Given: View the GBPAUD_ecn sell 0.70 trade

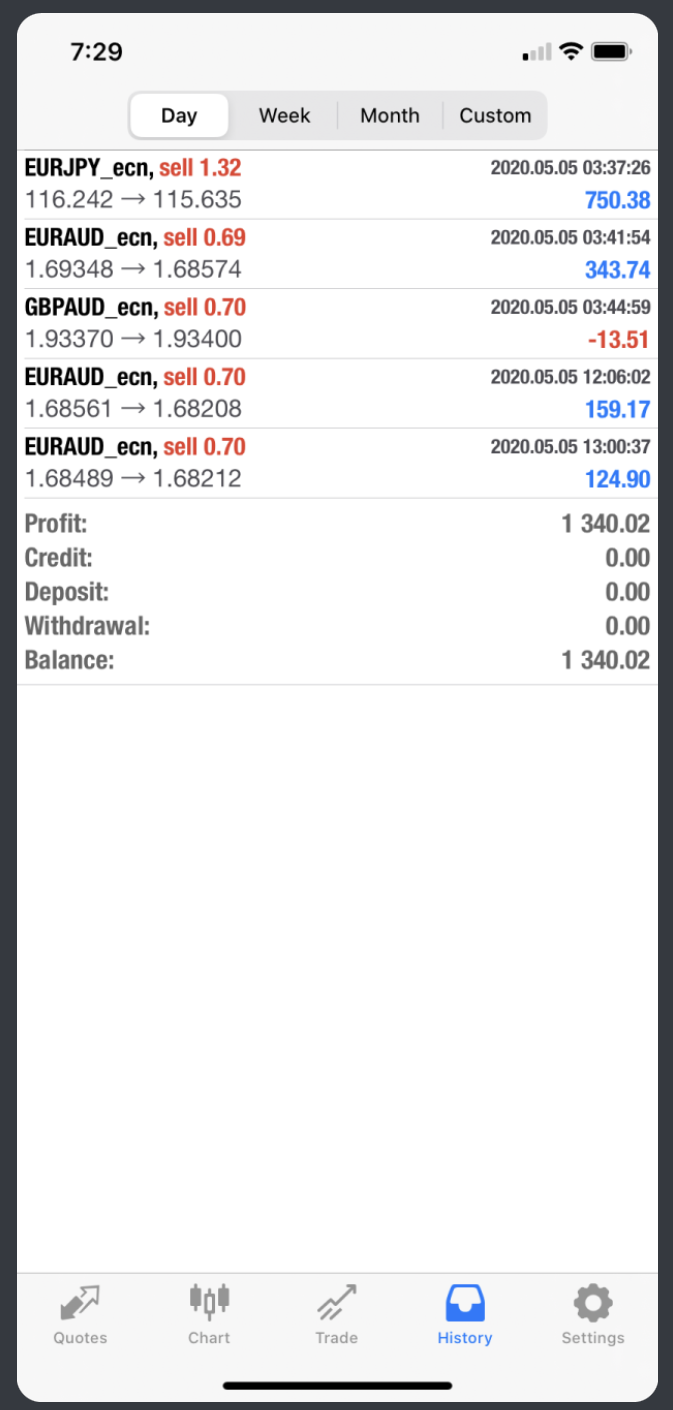Looking at the screenshot, I should (x=337, y=324).
